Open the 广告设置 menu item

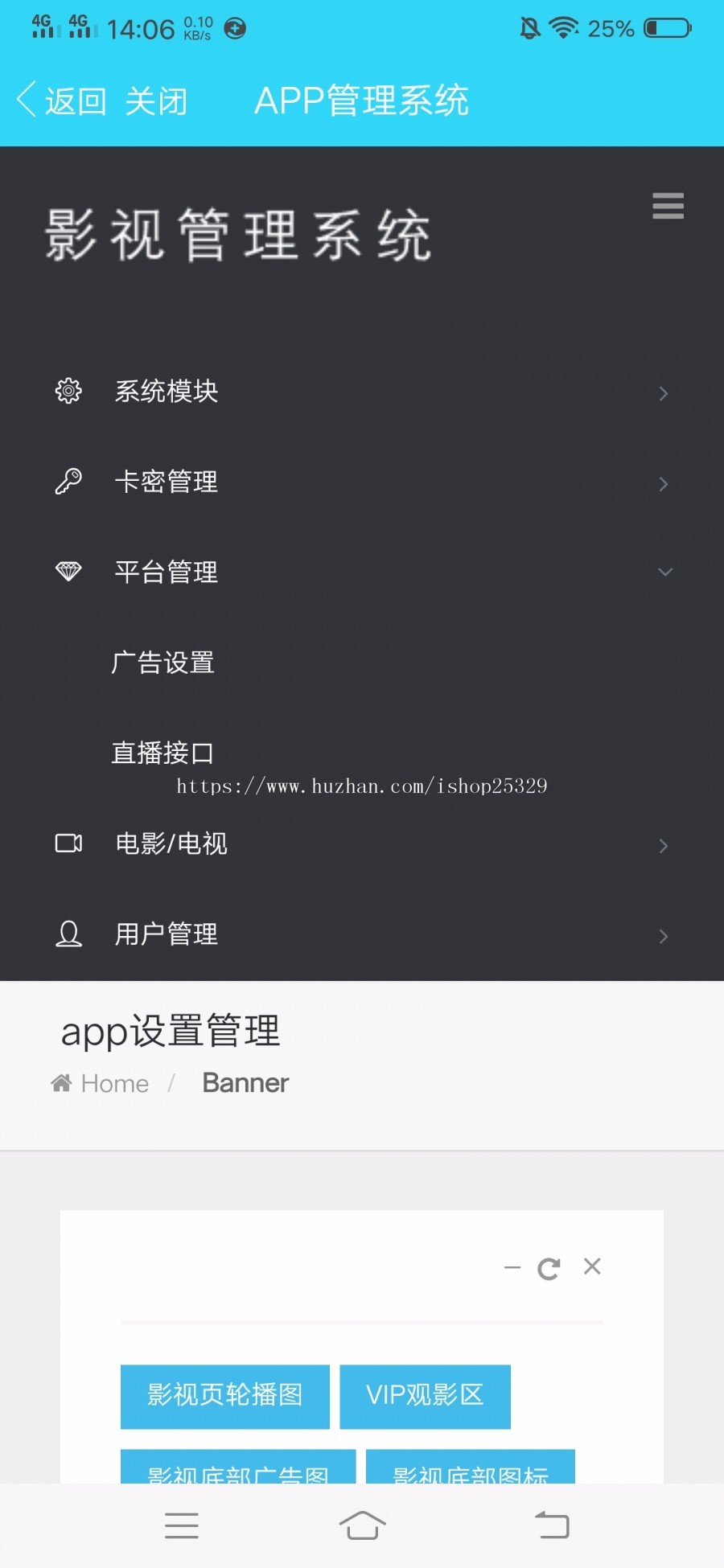tap(162, 663)
